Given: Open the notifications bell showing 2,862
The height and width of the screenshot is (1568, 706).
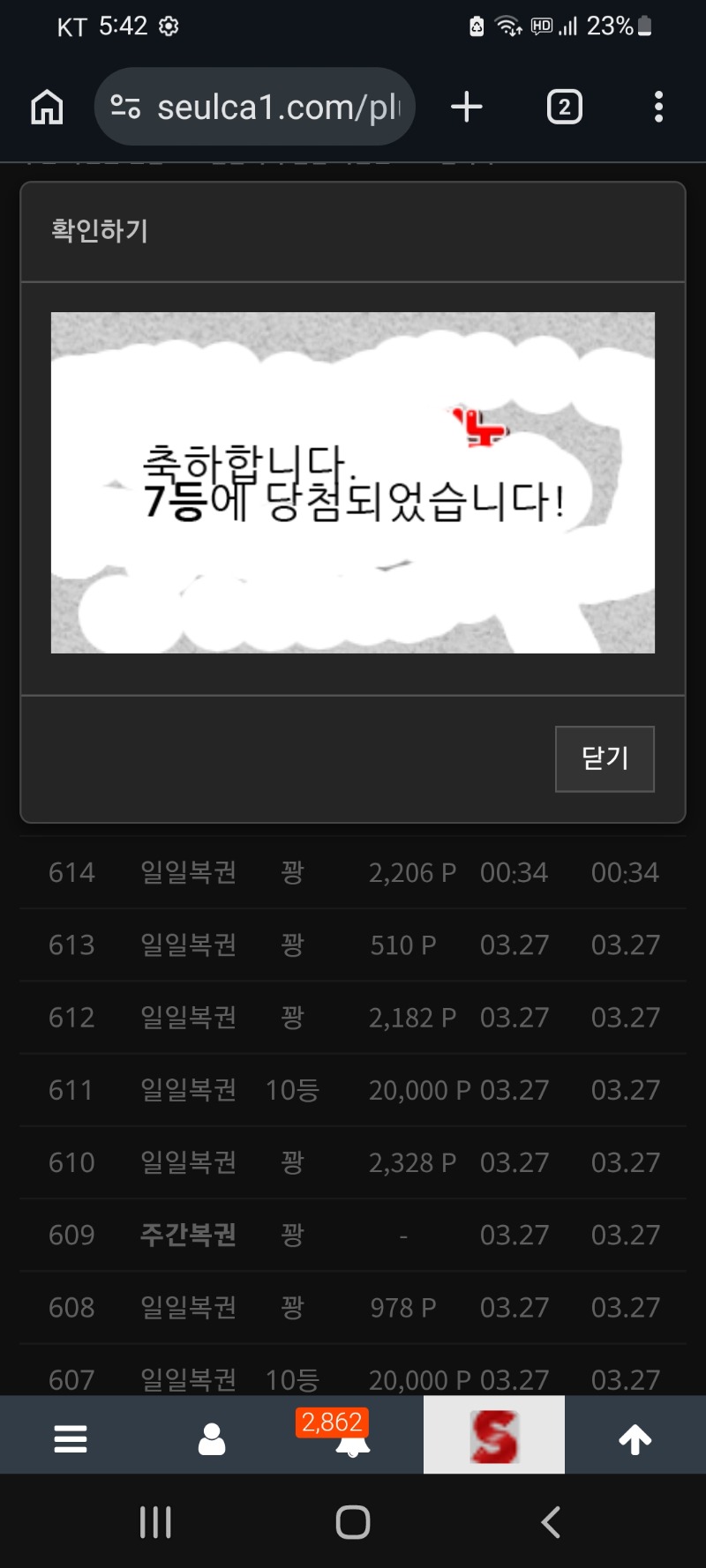Looking at the screenshot, I should pos(352,1438).
